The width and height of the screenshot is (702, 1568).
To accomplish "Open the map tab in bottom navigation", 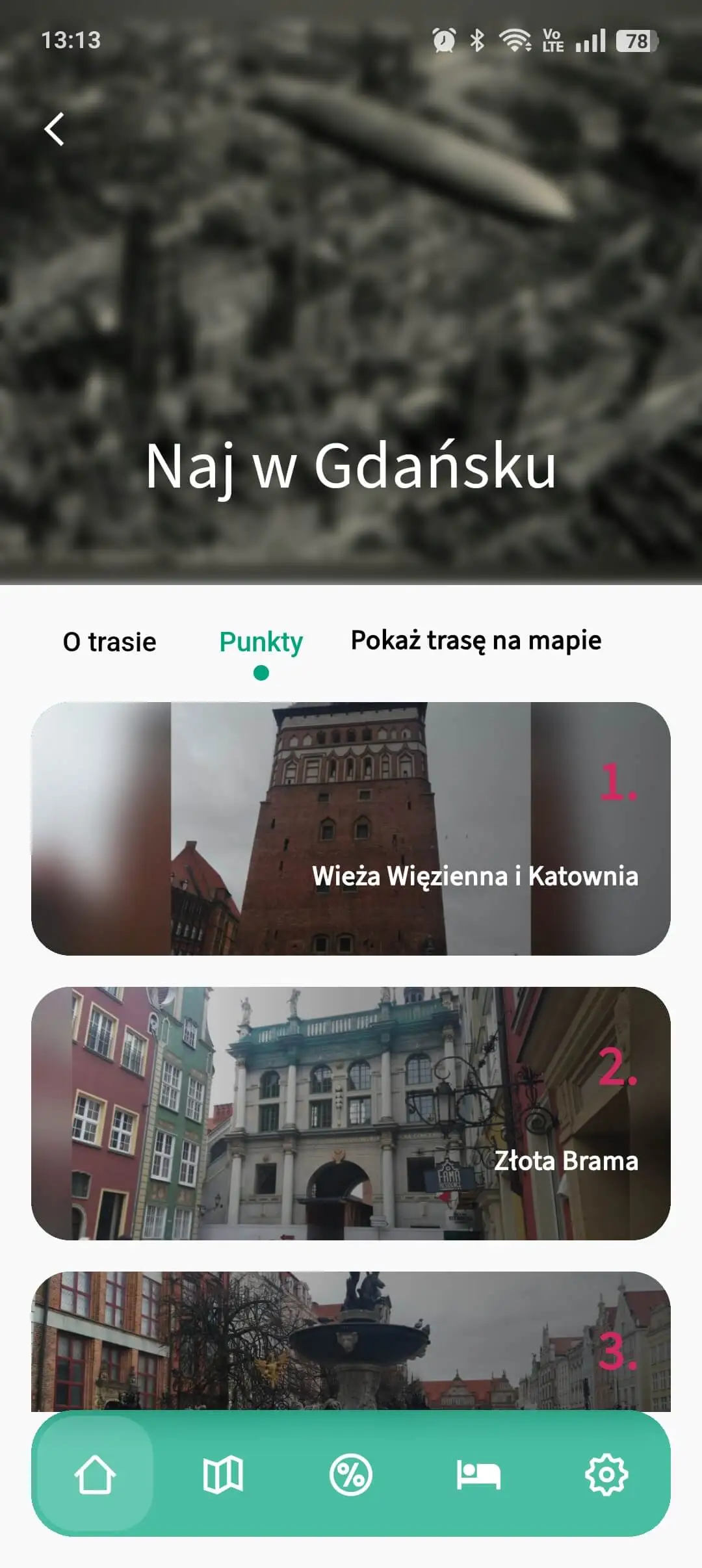I will pos(223,1474).
